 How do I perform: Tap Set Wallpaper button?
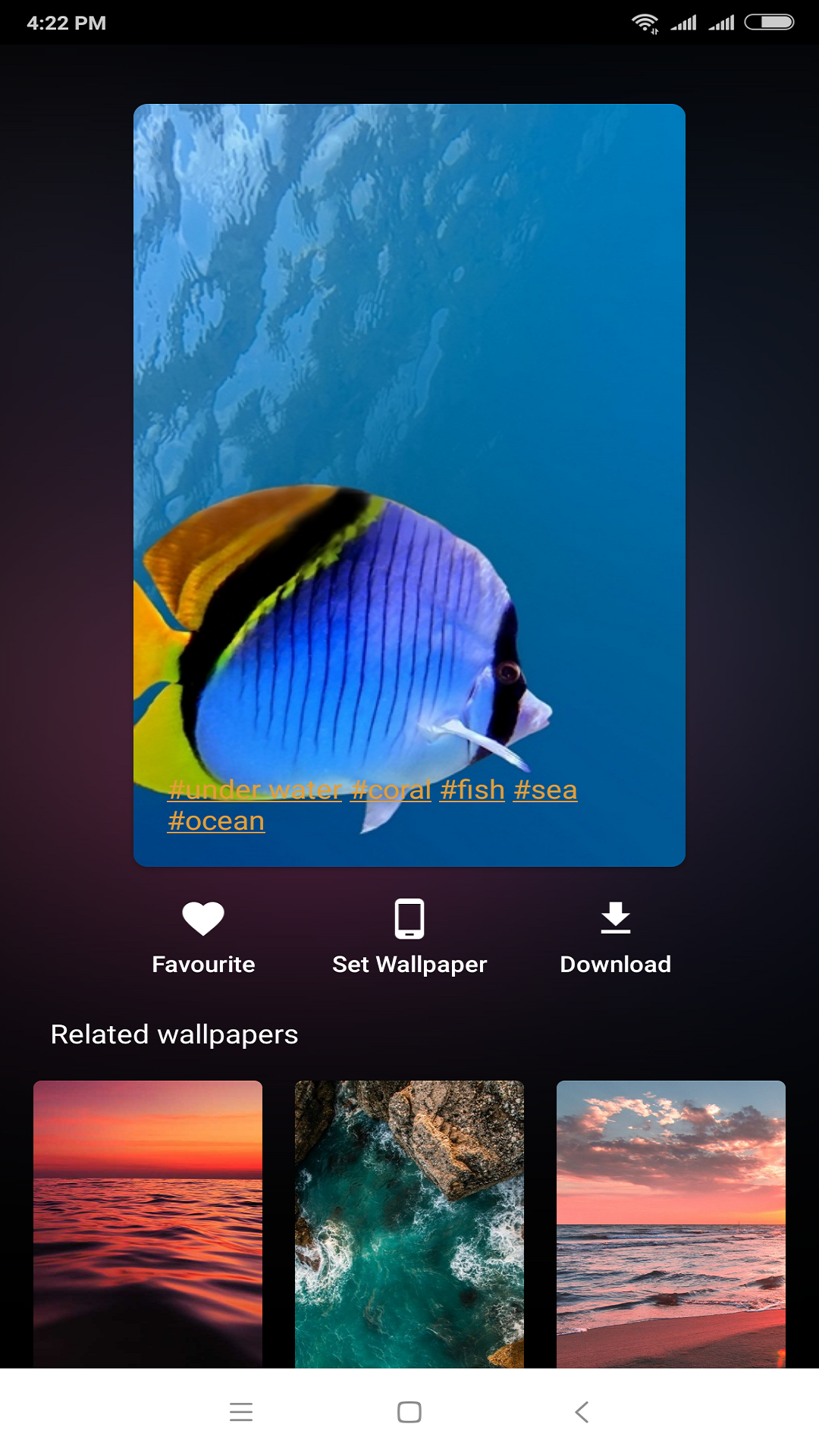tap(409, 937)
